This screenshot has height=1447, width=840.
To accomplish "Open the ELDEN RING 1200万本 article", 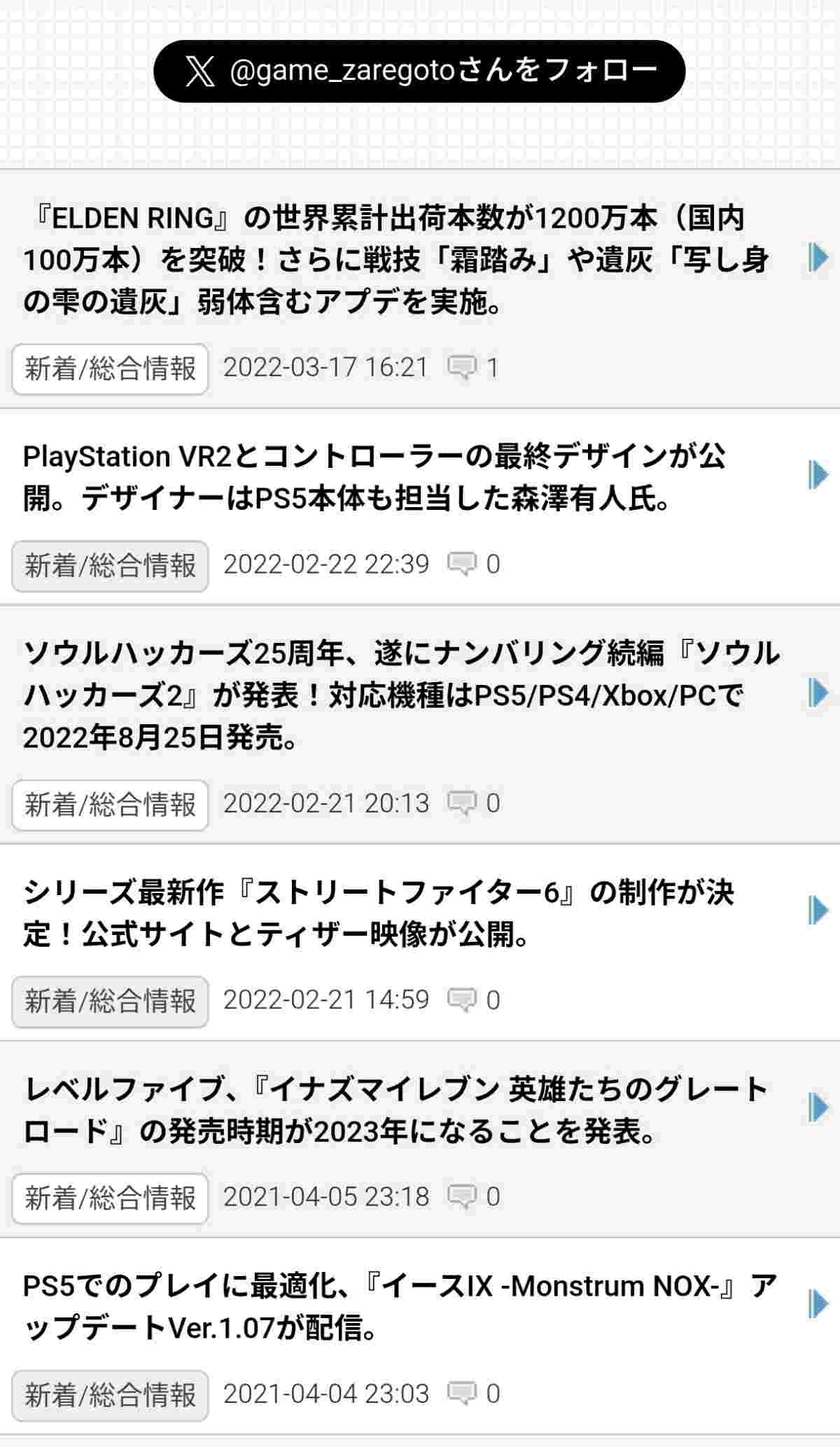I will [x=396, y=260].
